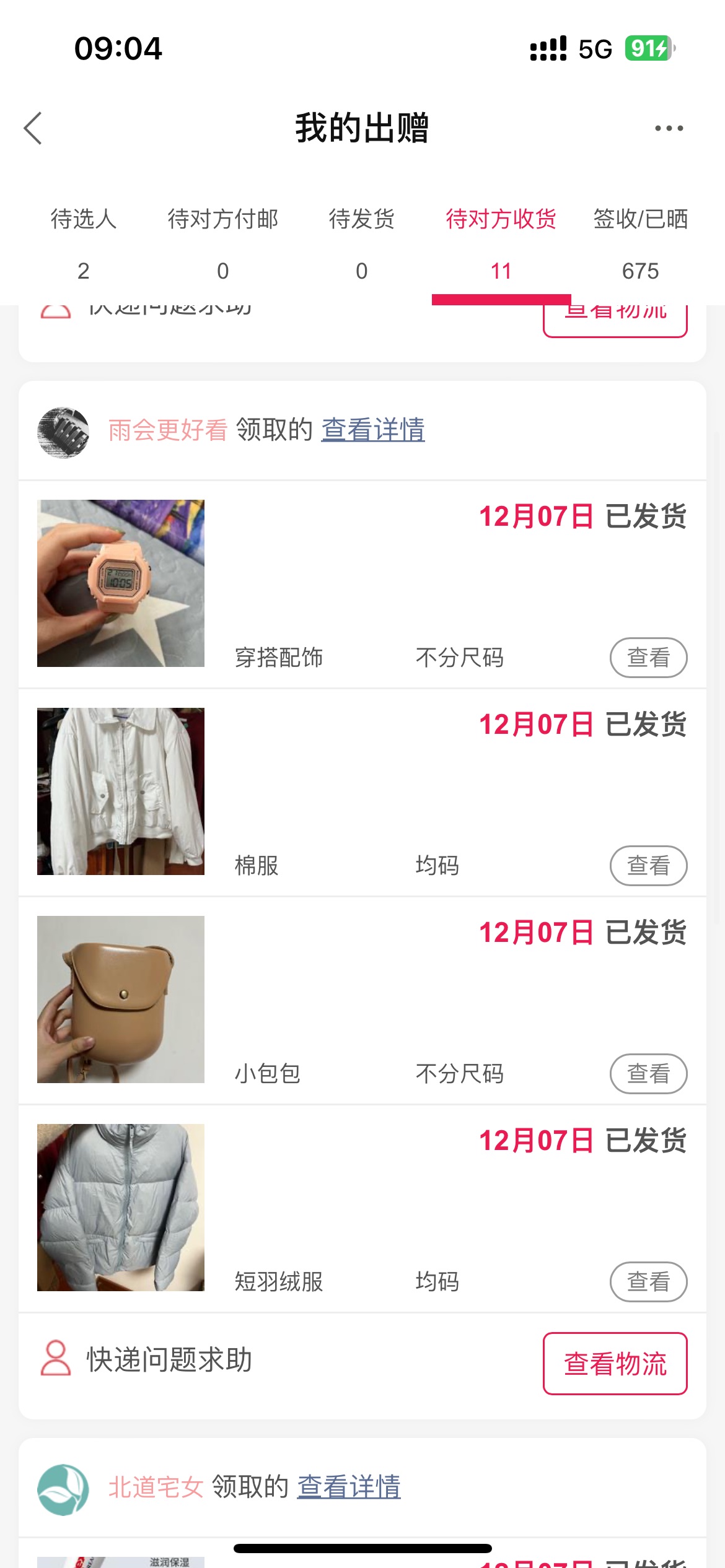Open 查看详情 link beside 北道宅女
Viewport: 725px width, 1568px height.
coord(349,1486)
